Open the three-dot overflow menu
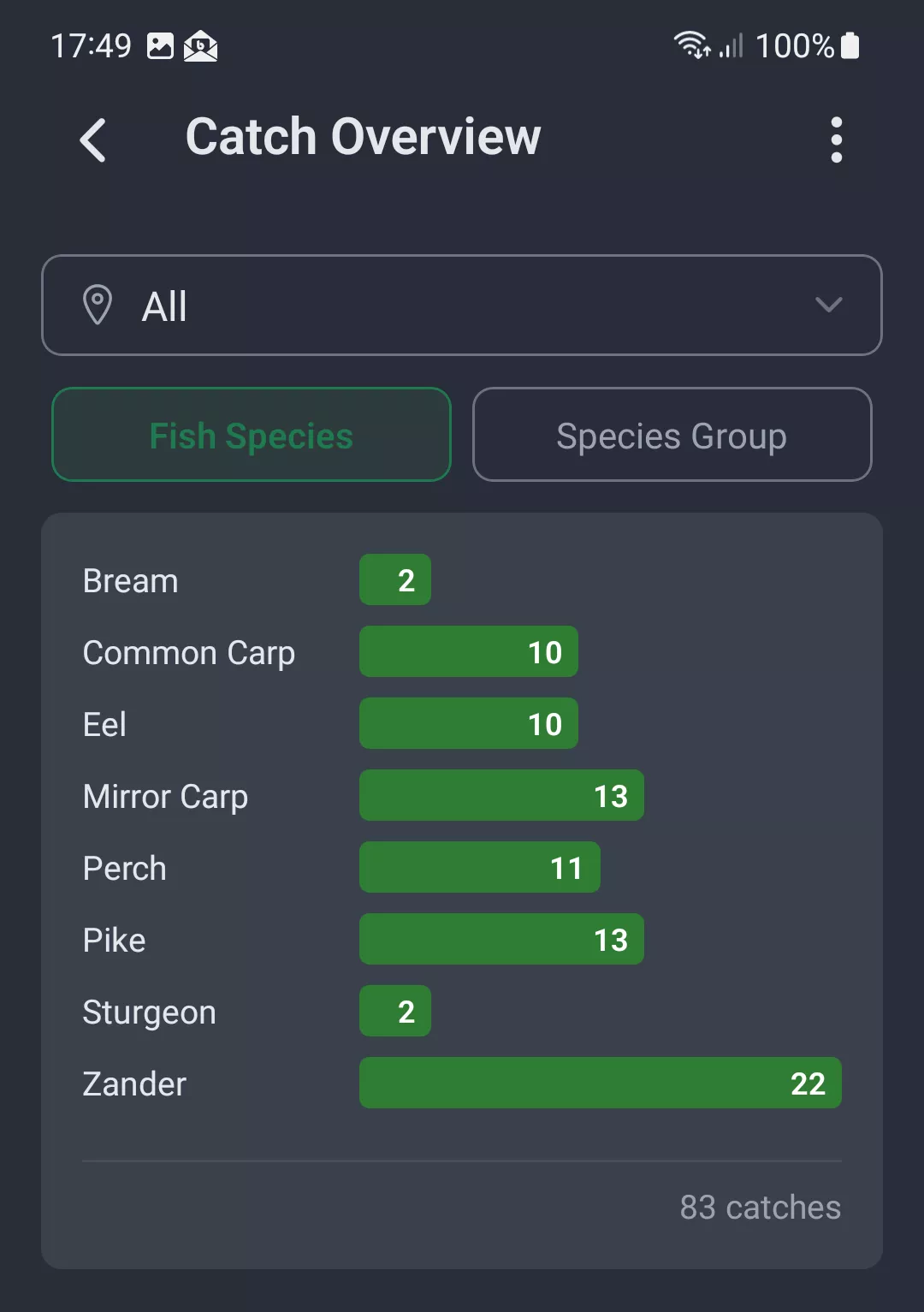Viewport: 924px width, 1312px height. [x=835, y=140]
